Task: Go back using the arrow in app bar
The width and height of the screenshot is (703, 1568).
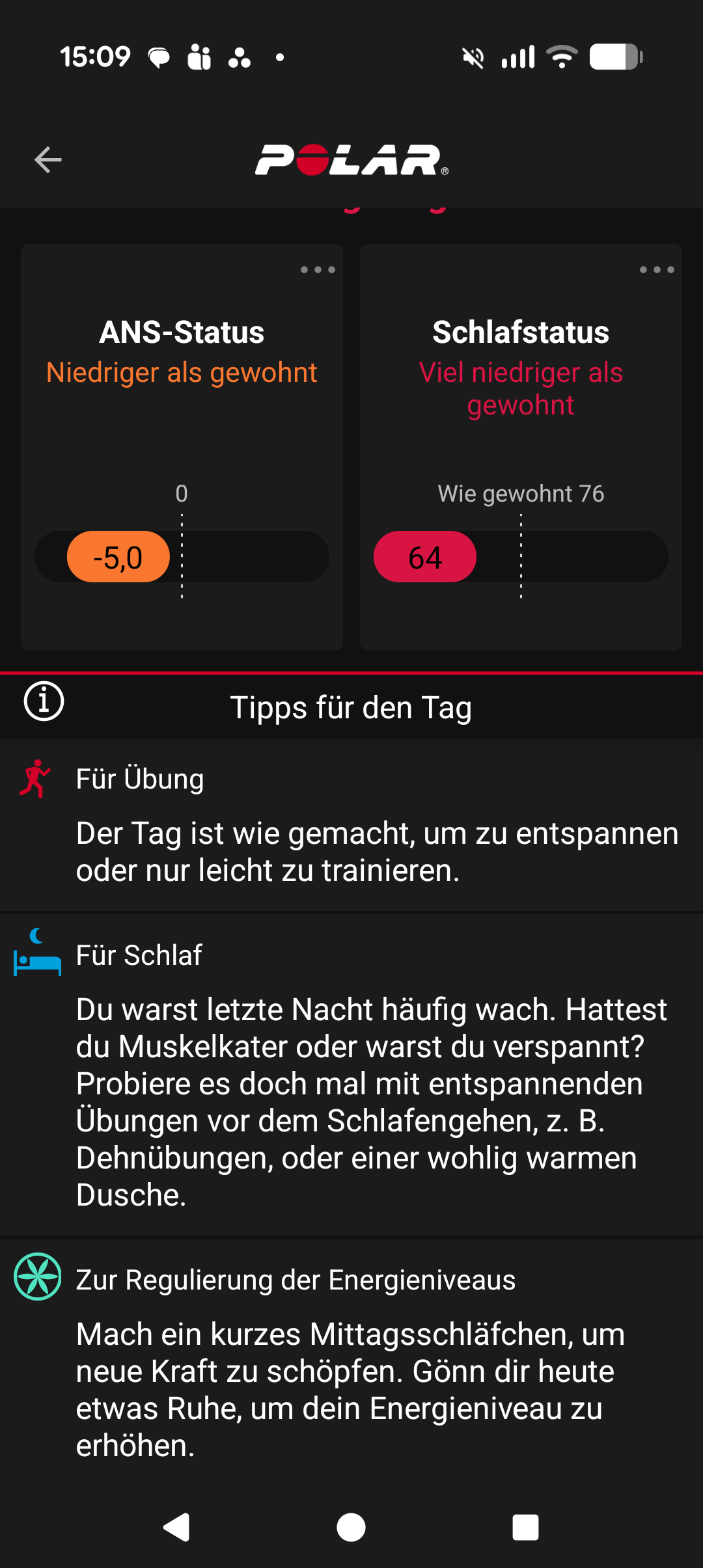Action: 48,159
